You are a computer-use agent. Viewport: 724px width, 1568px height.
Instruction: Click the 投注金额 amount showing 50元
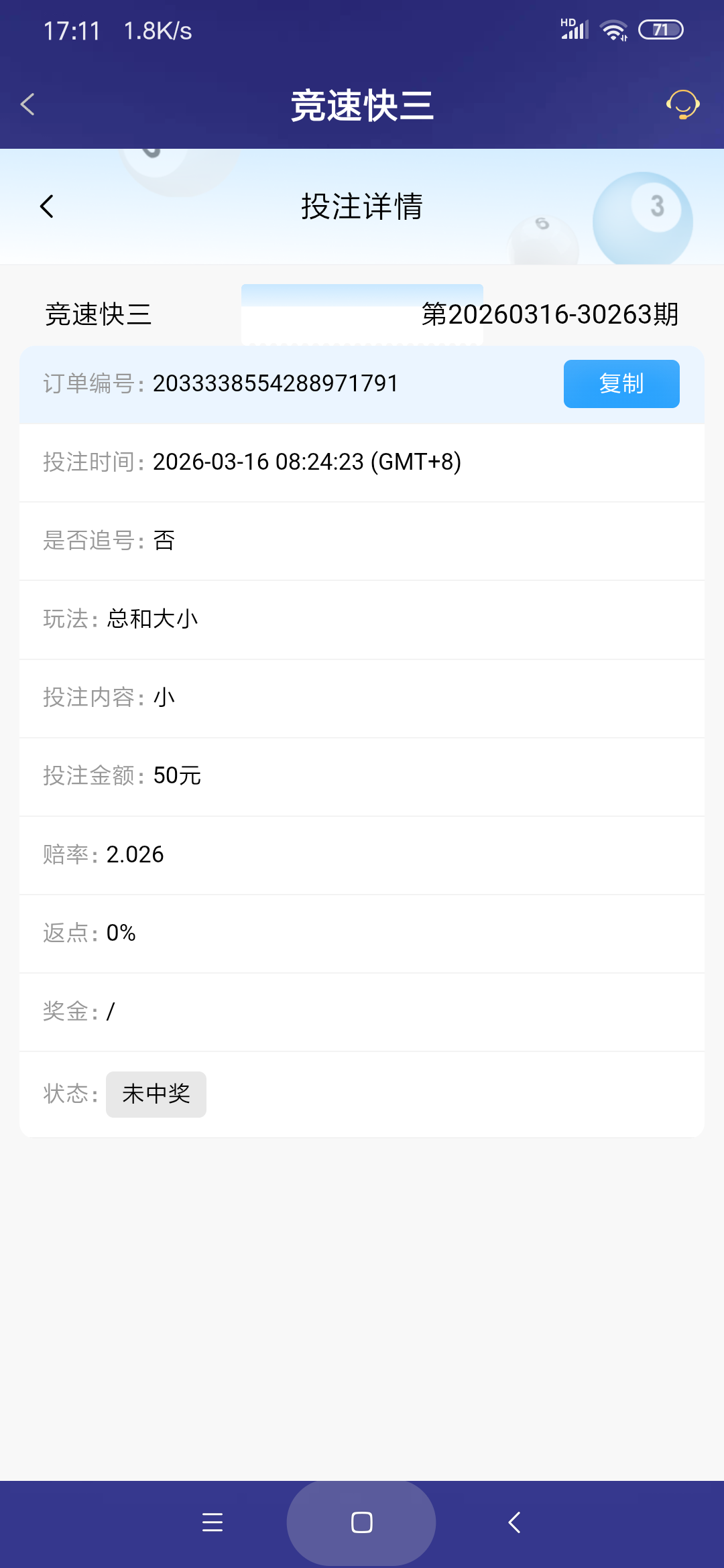[178, 776]
